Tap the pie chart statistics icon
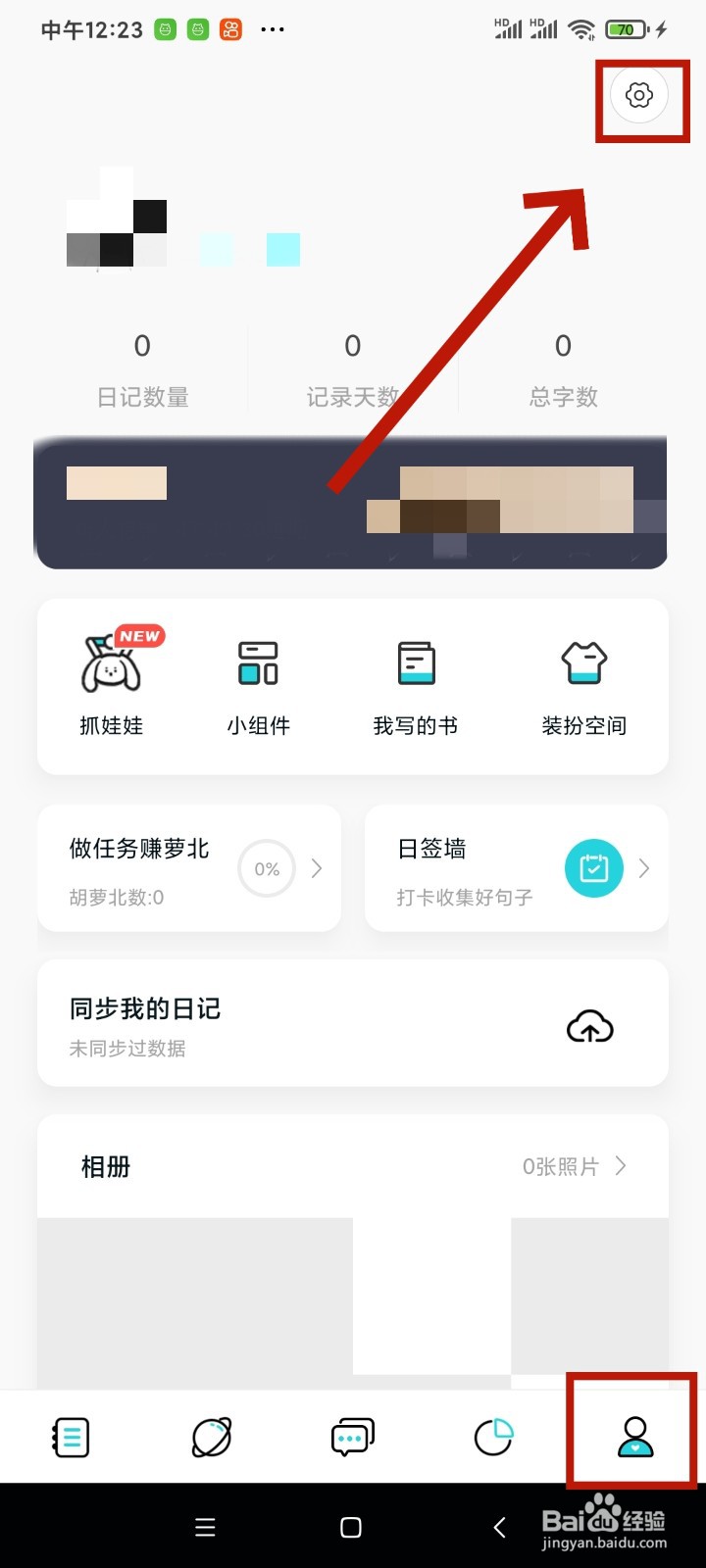Screen dimensions: 706x1568 click(493, 1436)
